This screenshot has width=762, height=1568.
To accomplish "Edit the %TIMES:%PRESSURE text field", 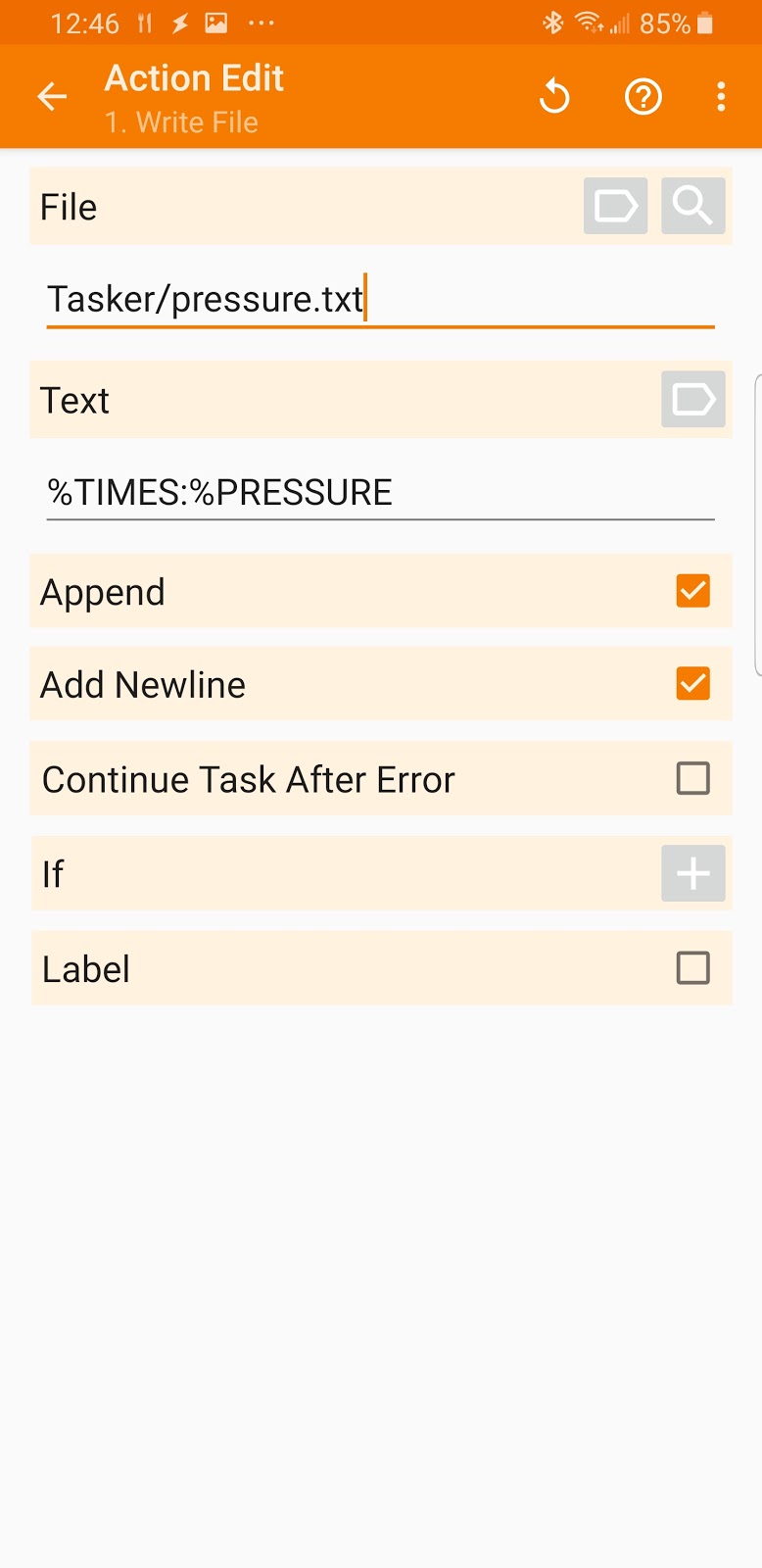I will tap(380, 492).
